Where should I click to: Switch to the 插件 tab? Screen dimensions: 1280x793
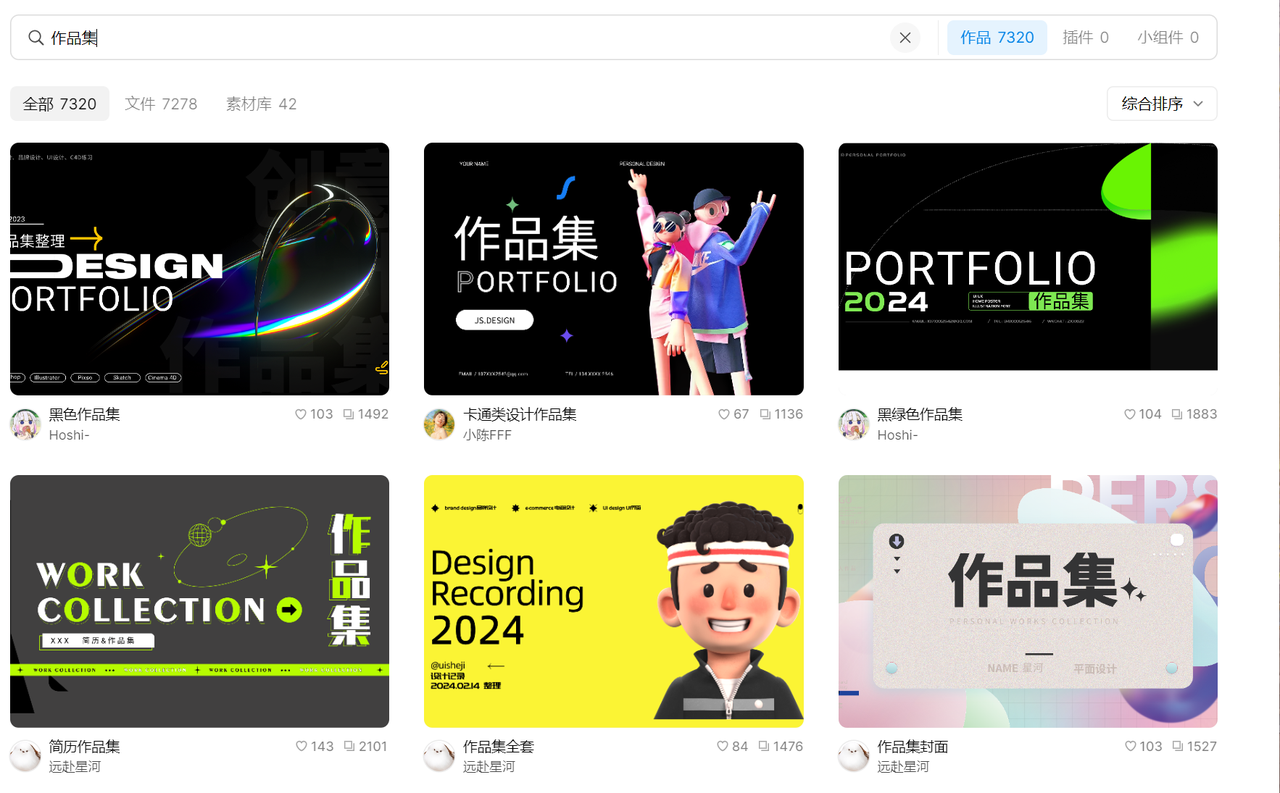tap(1085, 38)
